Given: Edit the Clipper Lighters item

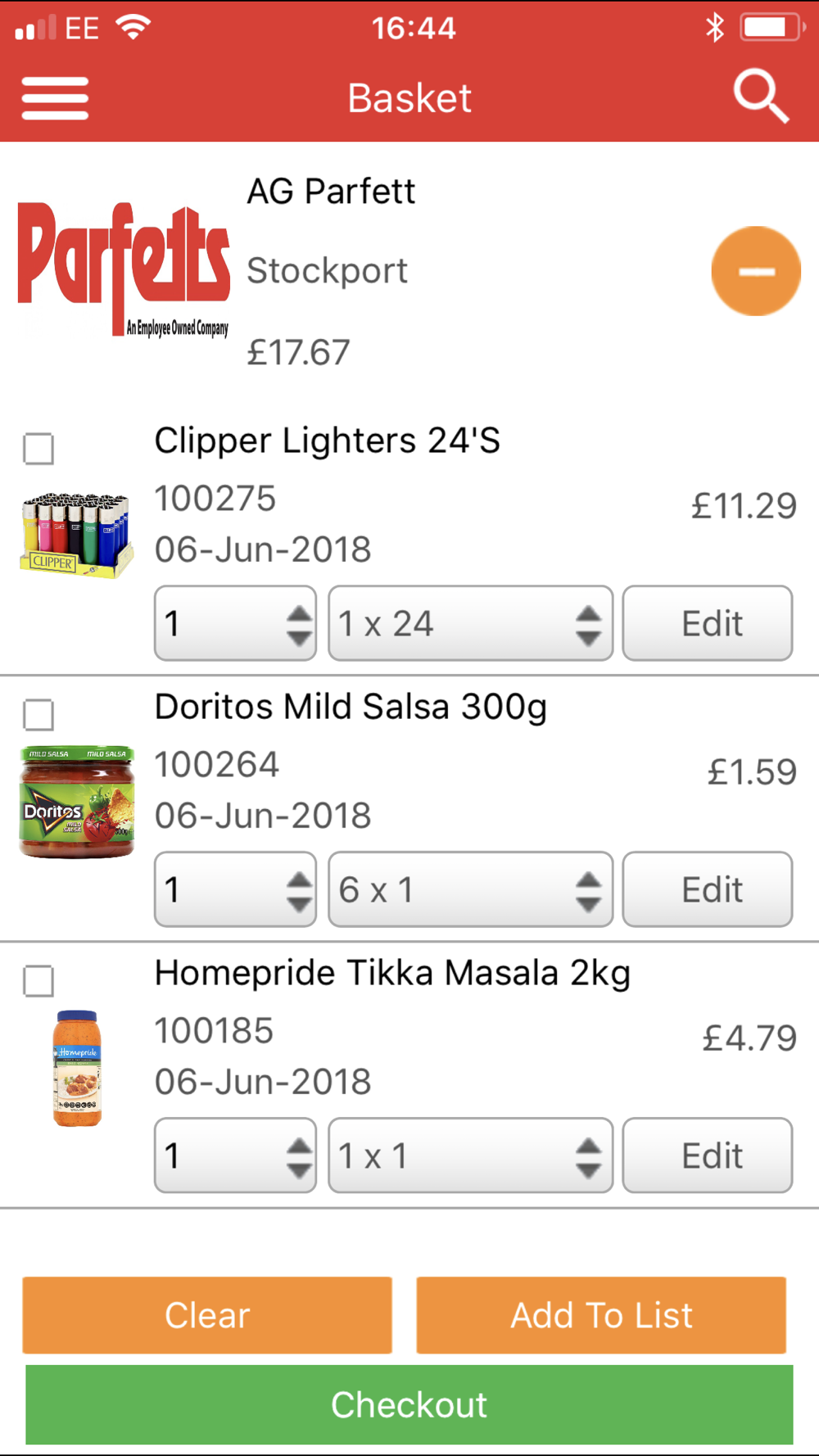Looking at the screenshot, I should pyautogui.click(x=708, y=623).
